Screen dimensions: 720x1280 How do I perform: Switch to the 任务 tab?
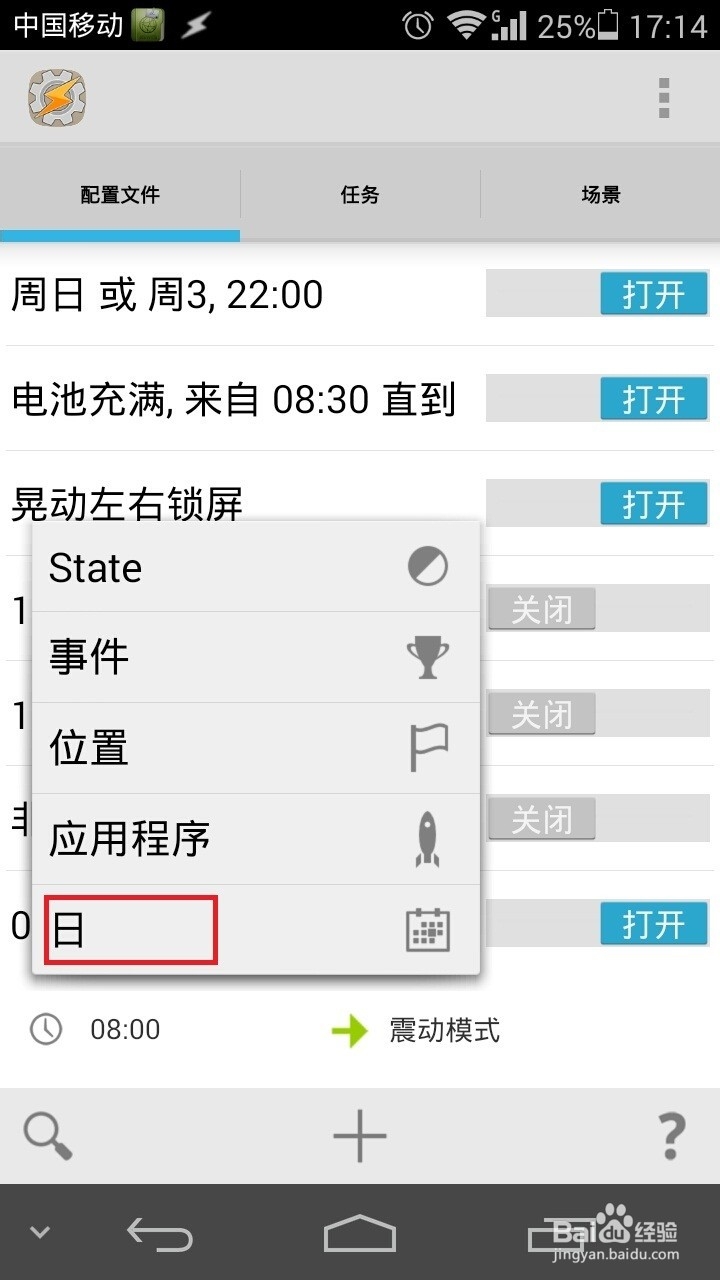[358, 195]
